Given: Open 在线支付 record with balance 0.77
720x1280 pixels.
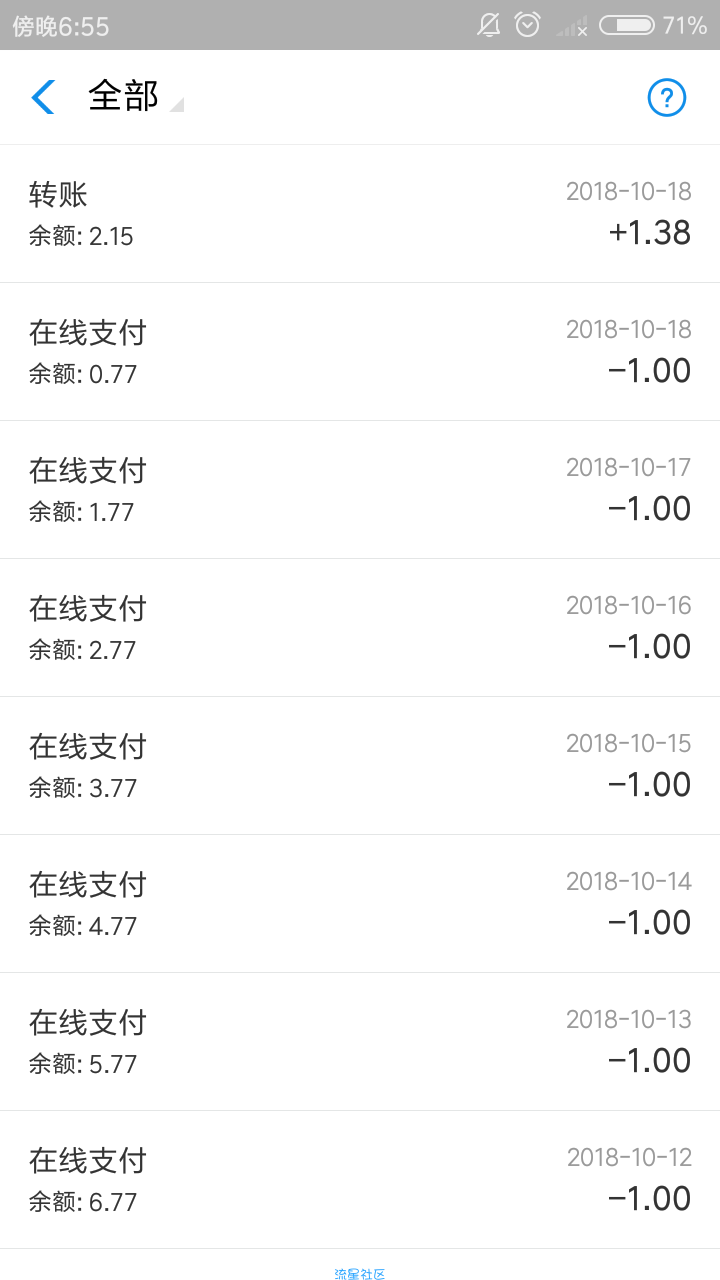Looking at the screenshot, I should [x=360, y=352].
